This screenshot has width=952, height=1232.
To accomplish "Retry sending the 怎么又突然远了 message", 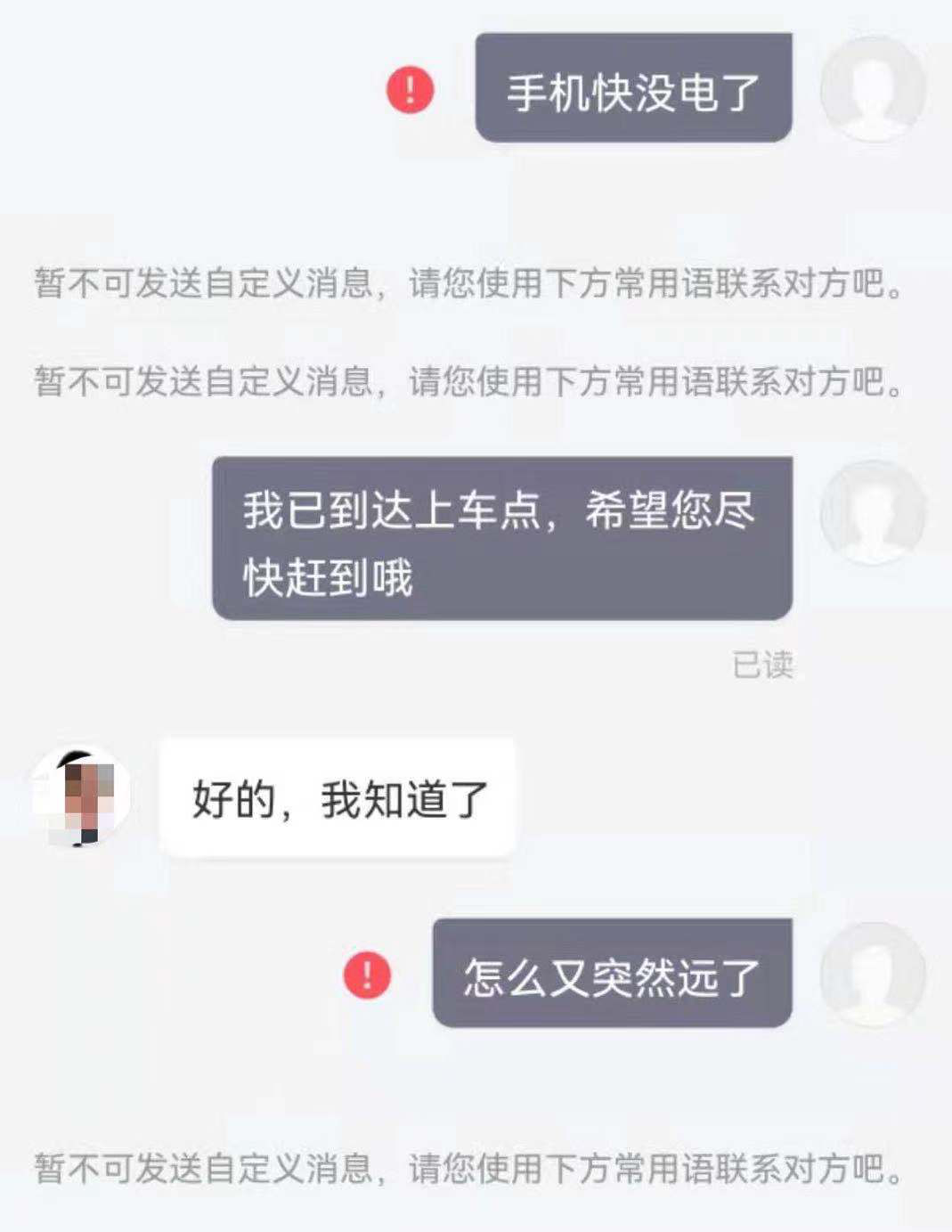I will point(367,975).
